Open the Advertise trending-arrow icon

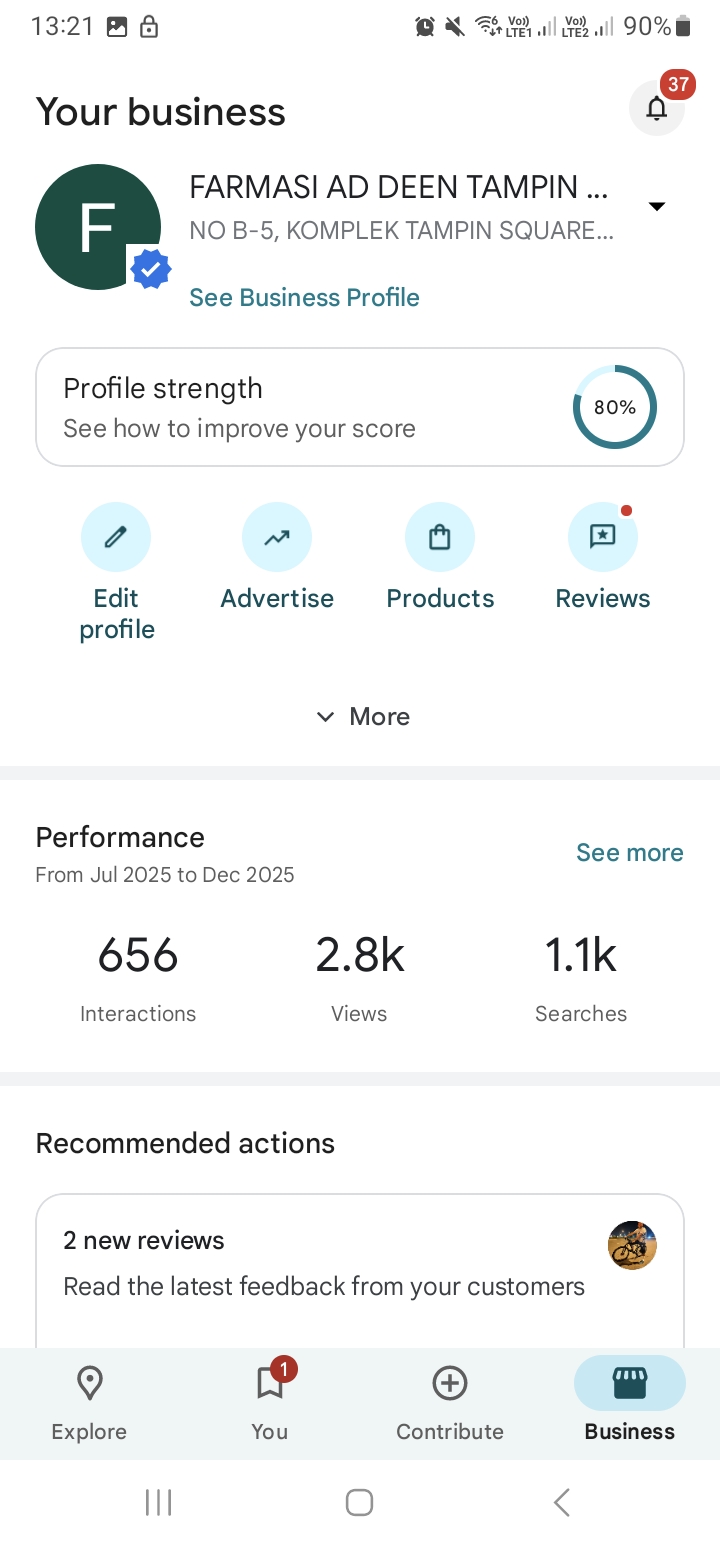point(277,537)
